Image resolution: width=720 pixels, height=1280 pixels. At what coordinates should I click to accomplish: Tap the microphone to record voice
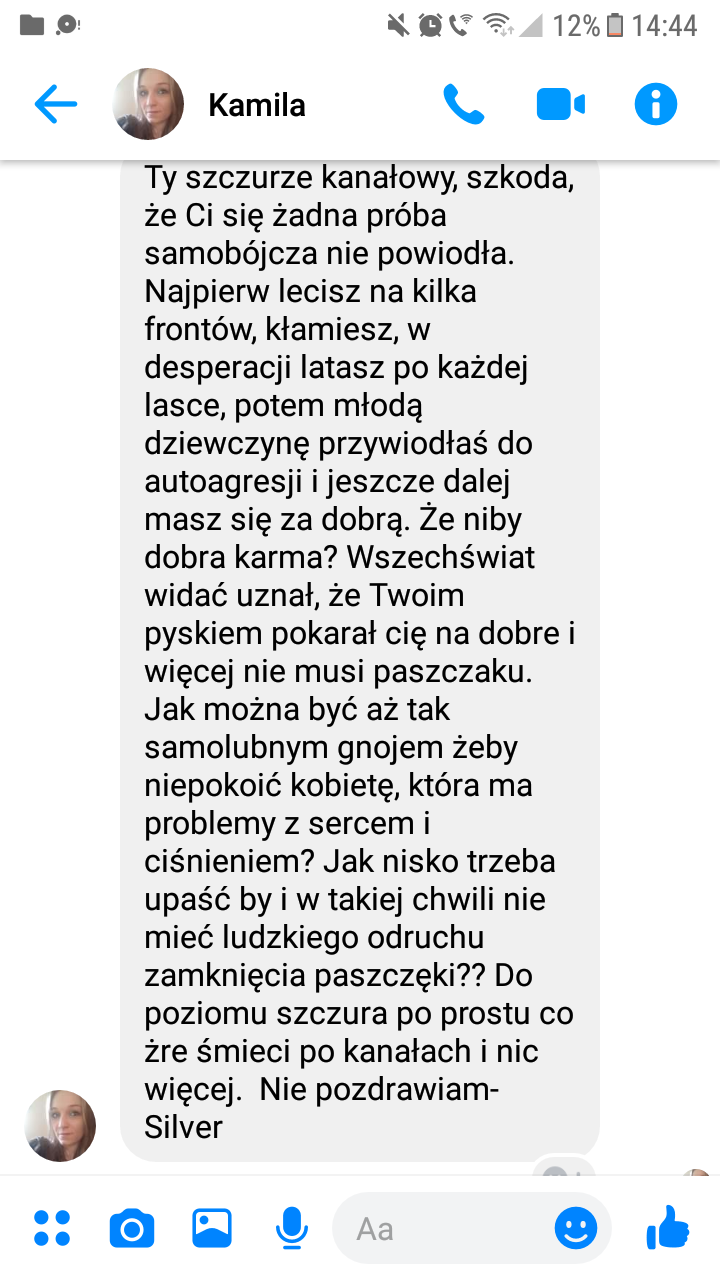pos(292,1228)
